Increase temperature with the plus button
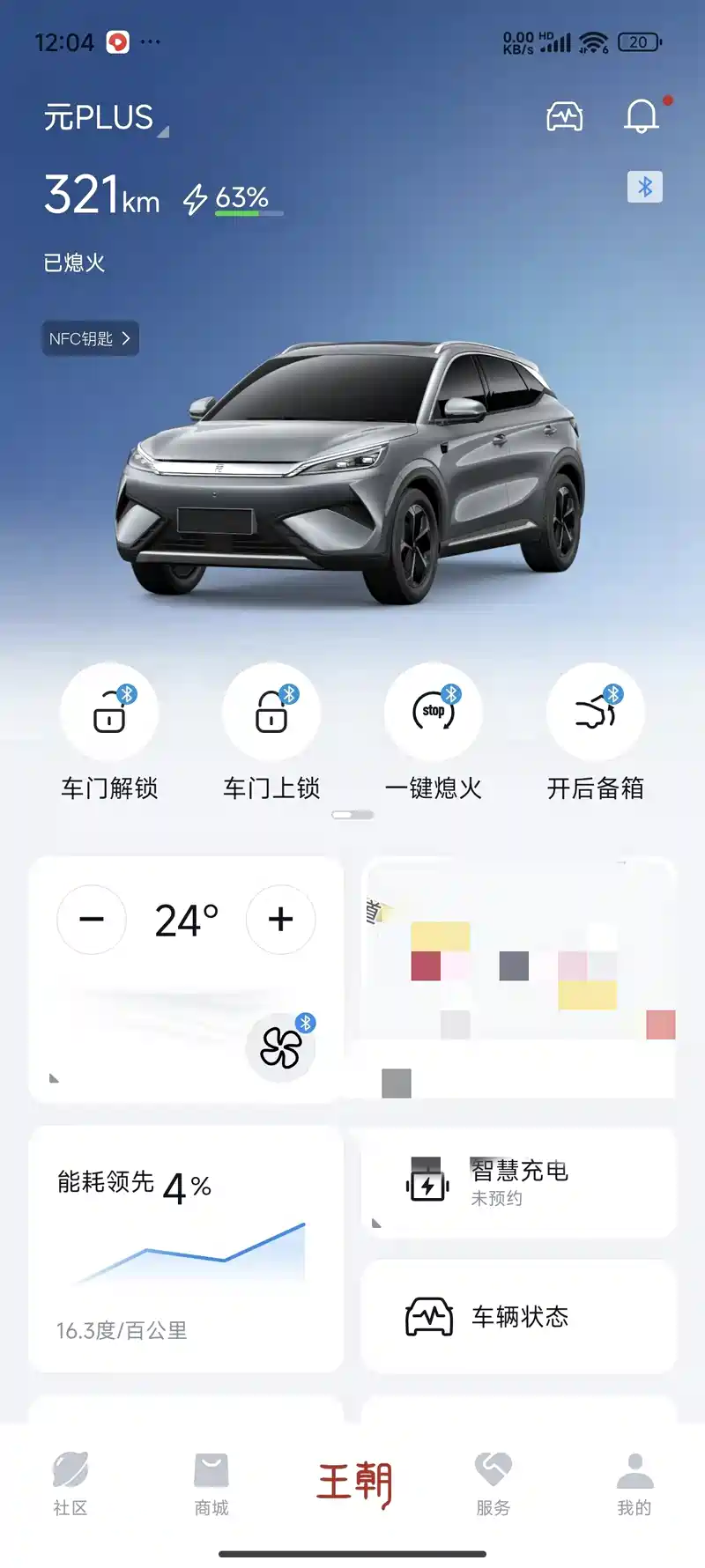705x1568 pixels. tap(281, 920)
